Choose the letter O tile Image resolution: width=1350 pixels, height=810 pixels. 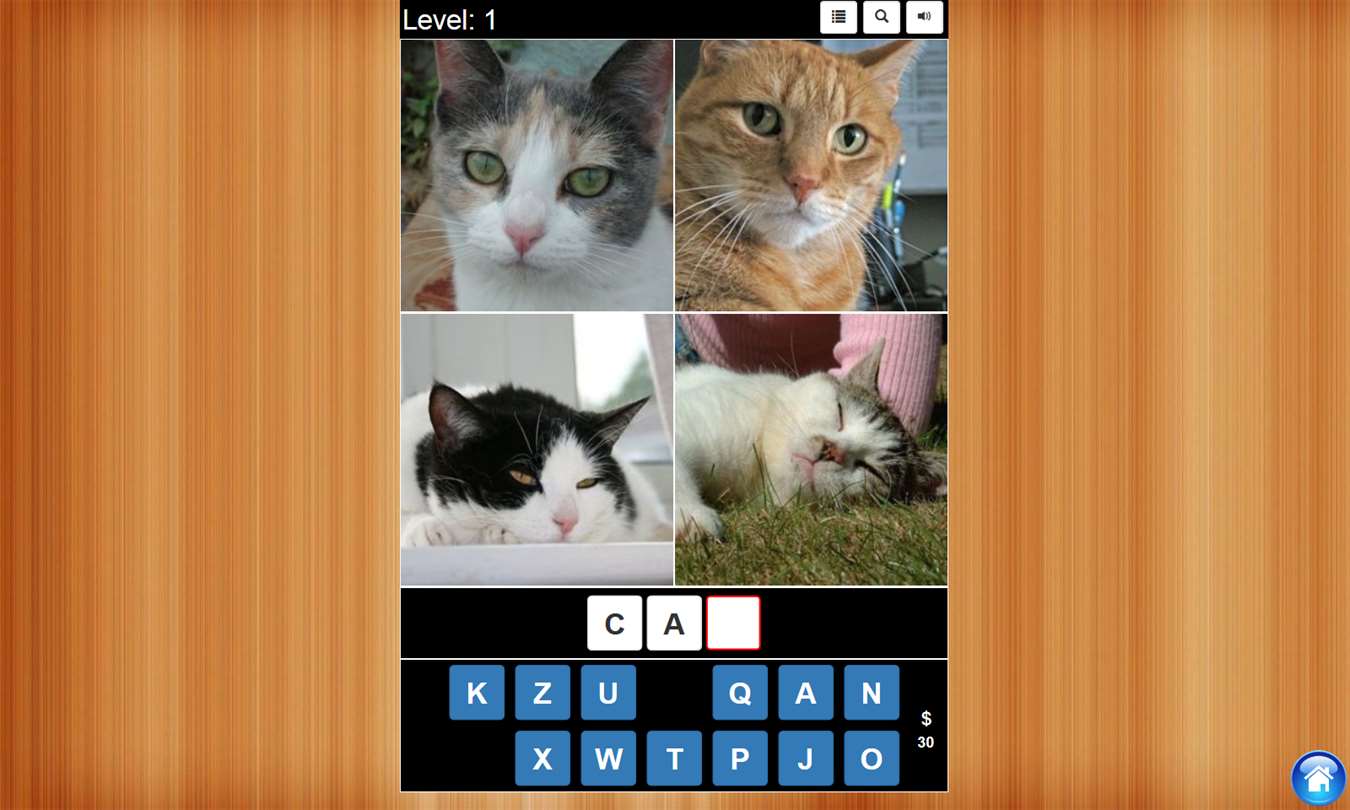click(871, 758)
